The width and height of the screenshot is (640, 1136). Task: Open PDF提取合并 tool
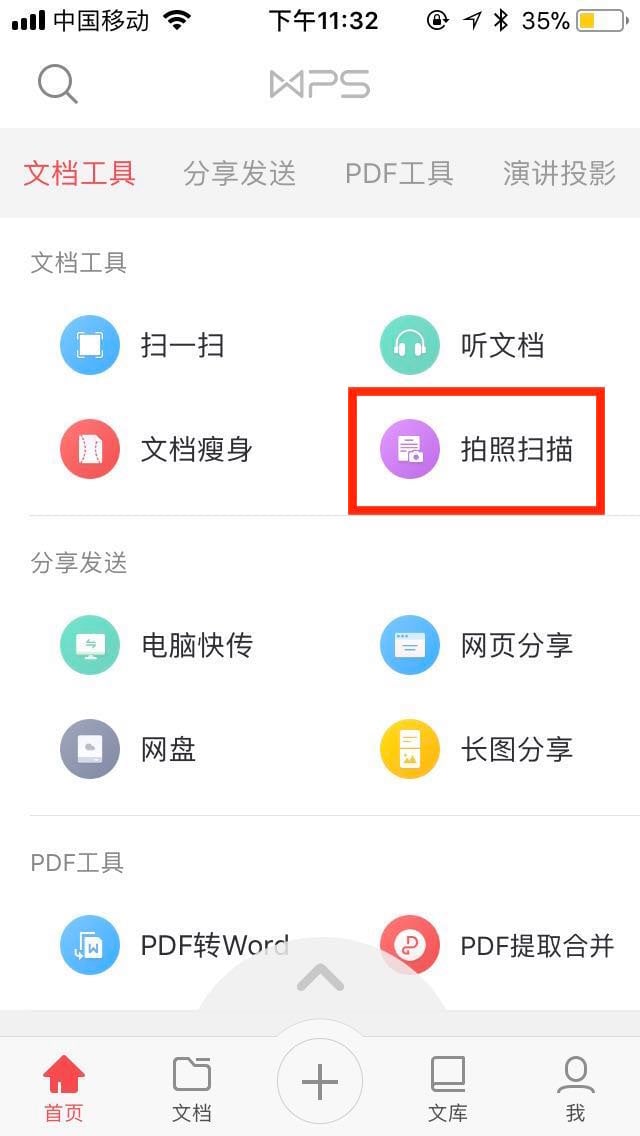[x=497, y=945]
